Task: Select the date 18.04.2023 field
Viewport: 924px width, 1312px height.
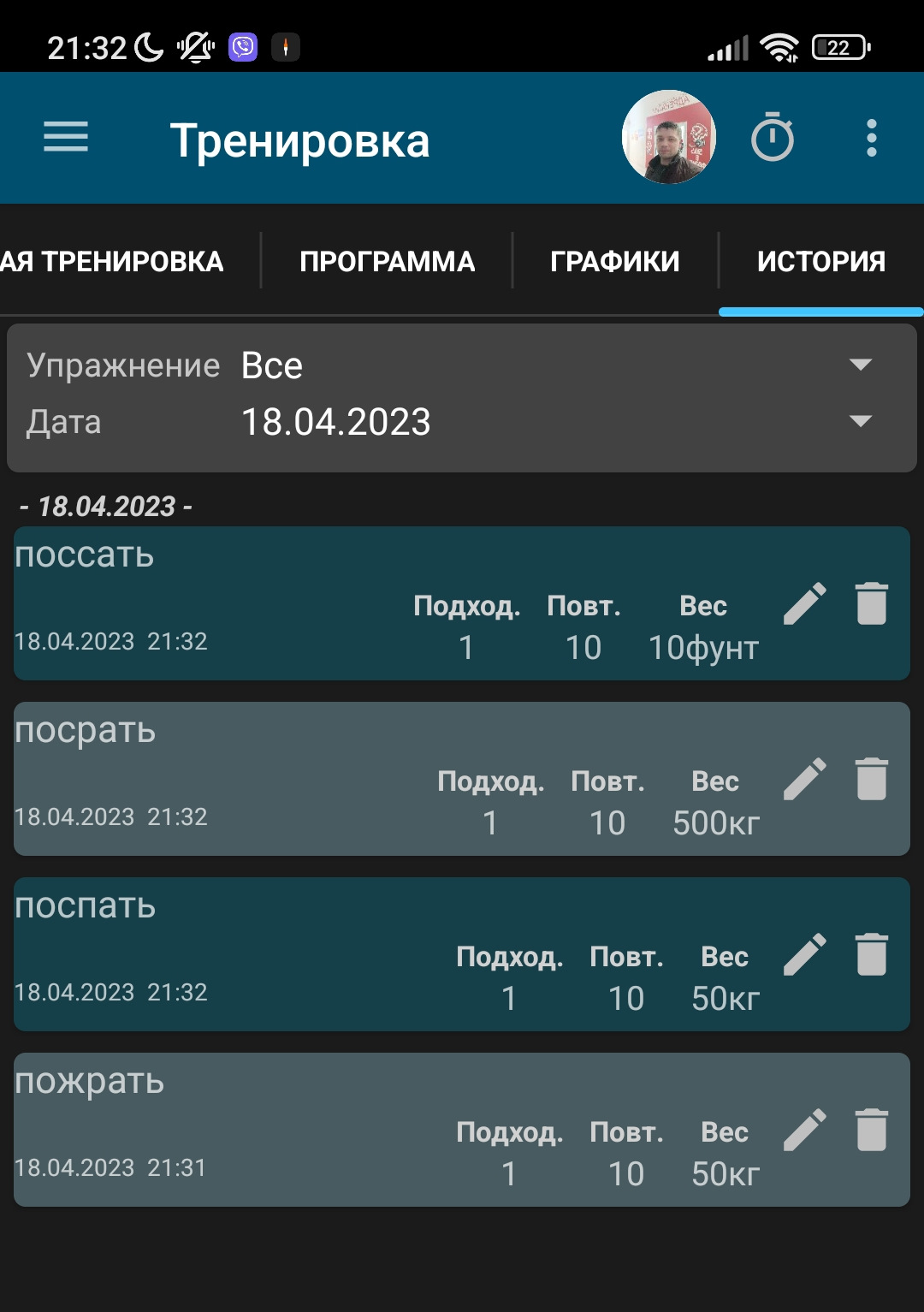Action: (336, 421)
